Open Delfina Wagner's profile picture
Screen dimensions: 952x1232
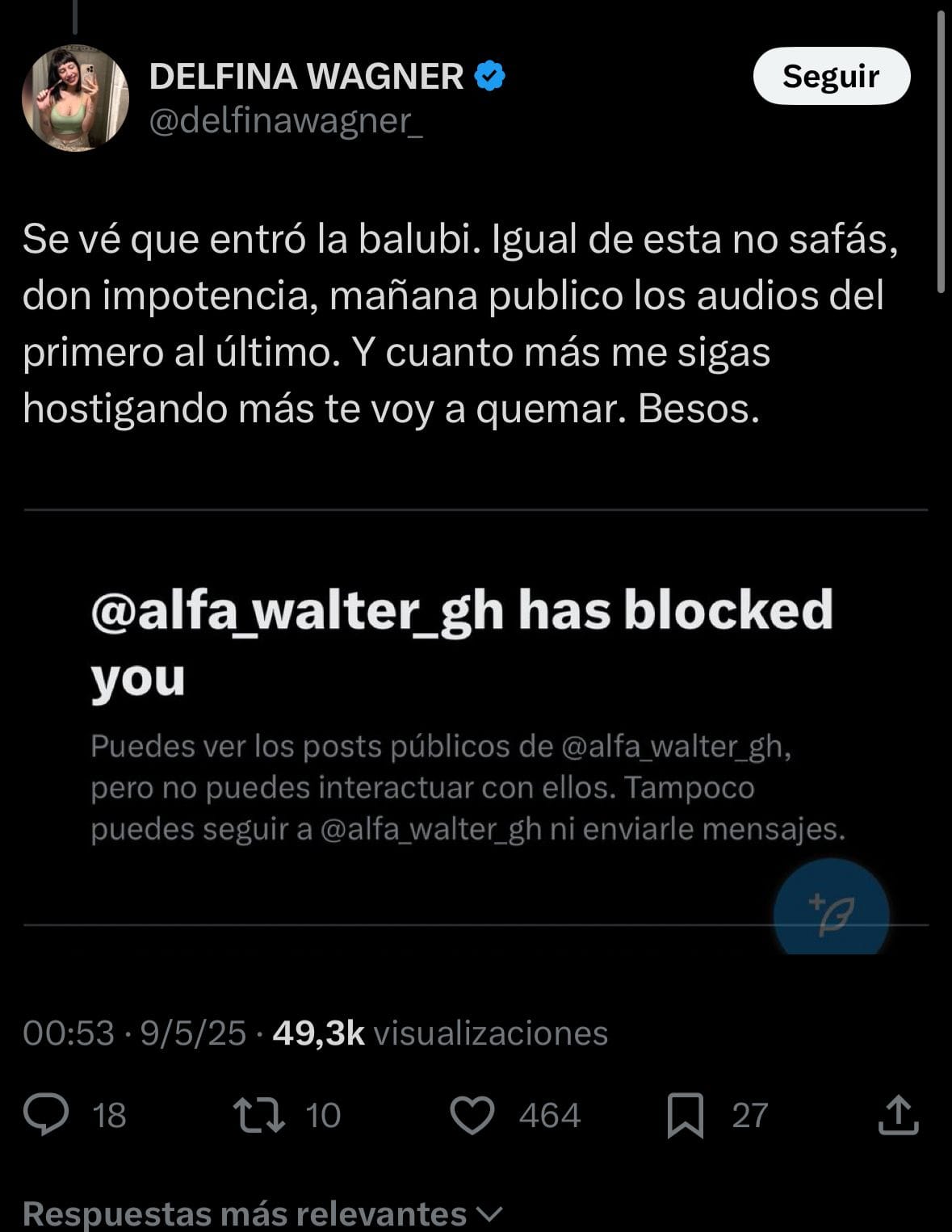click(75, 98)
